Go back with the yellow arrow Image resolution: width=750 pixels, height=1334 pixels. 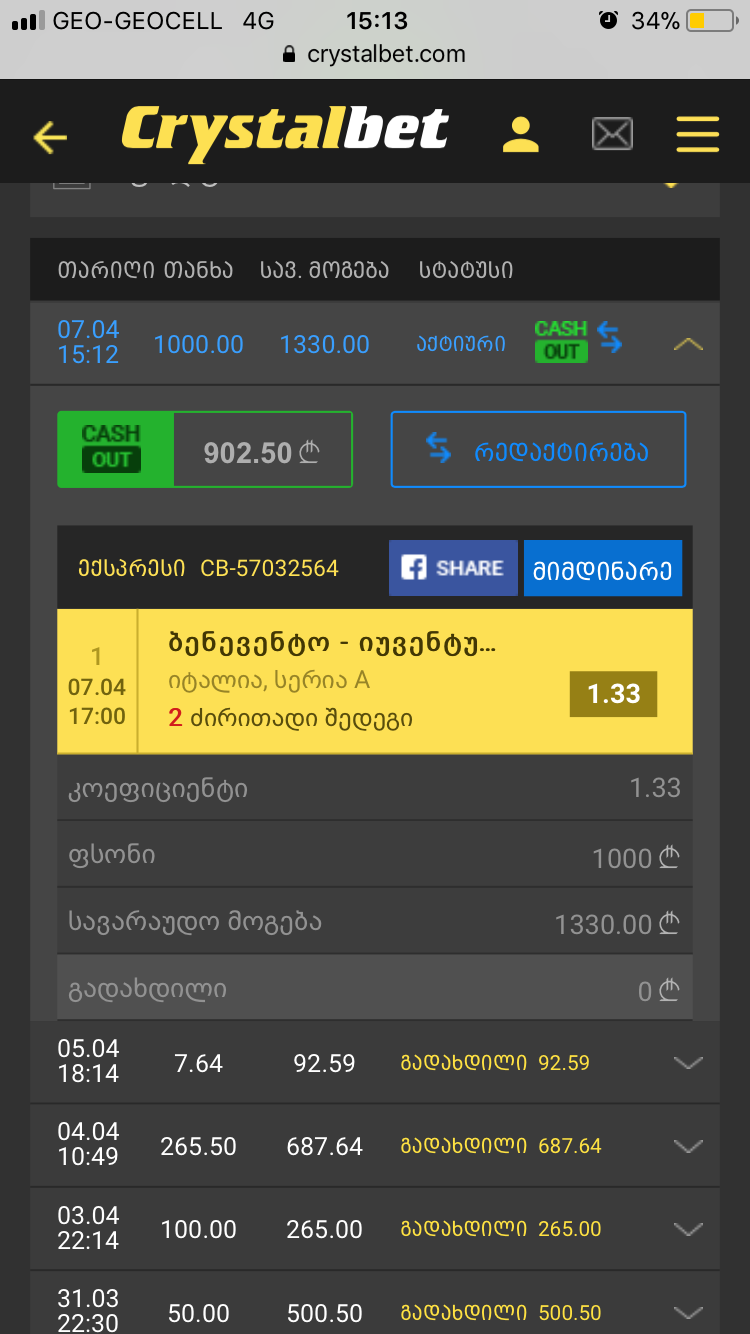pos(49,136)
